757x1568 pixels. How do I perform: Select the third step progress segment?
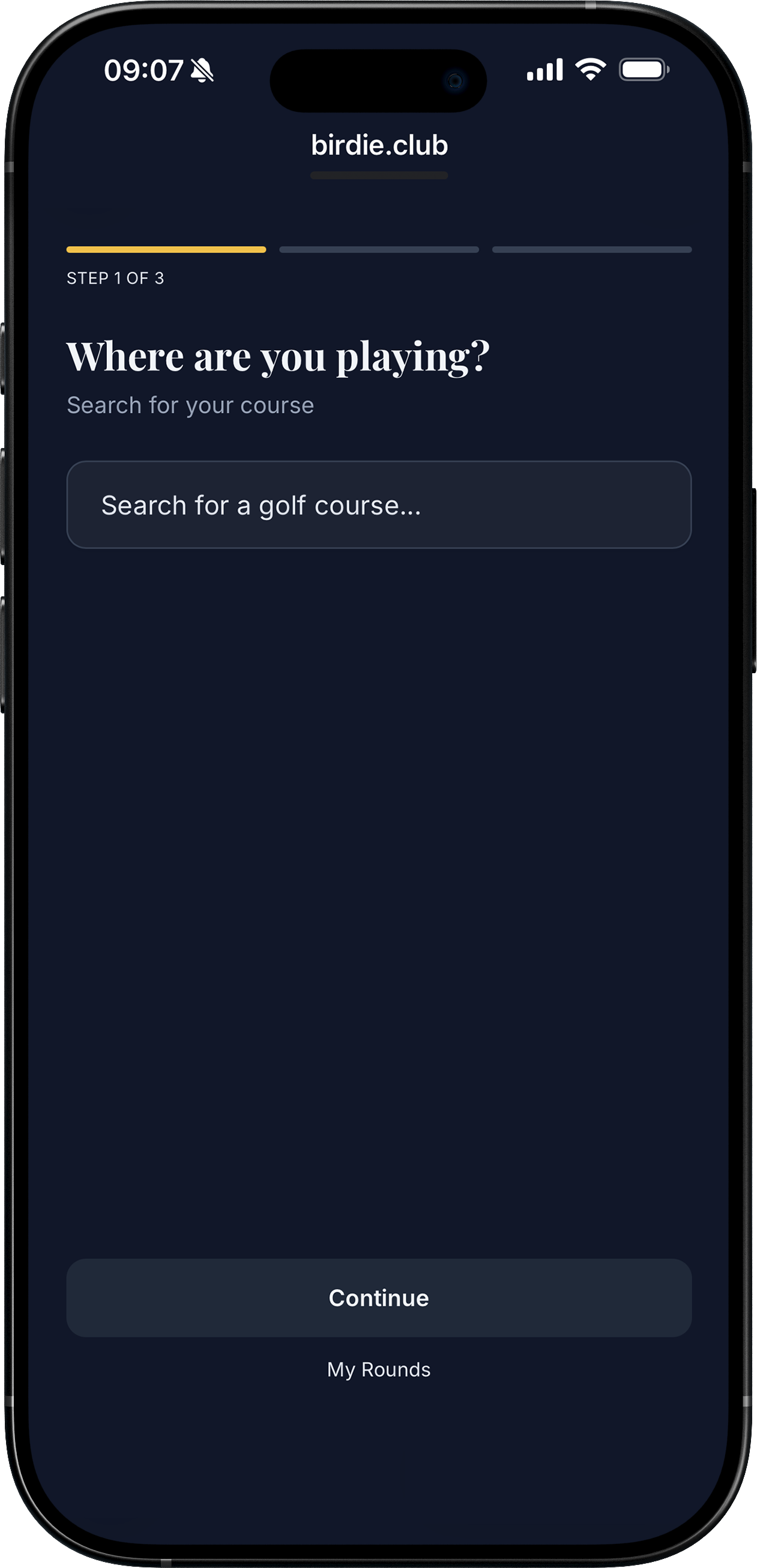[x=591, y=249]
